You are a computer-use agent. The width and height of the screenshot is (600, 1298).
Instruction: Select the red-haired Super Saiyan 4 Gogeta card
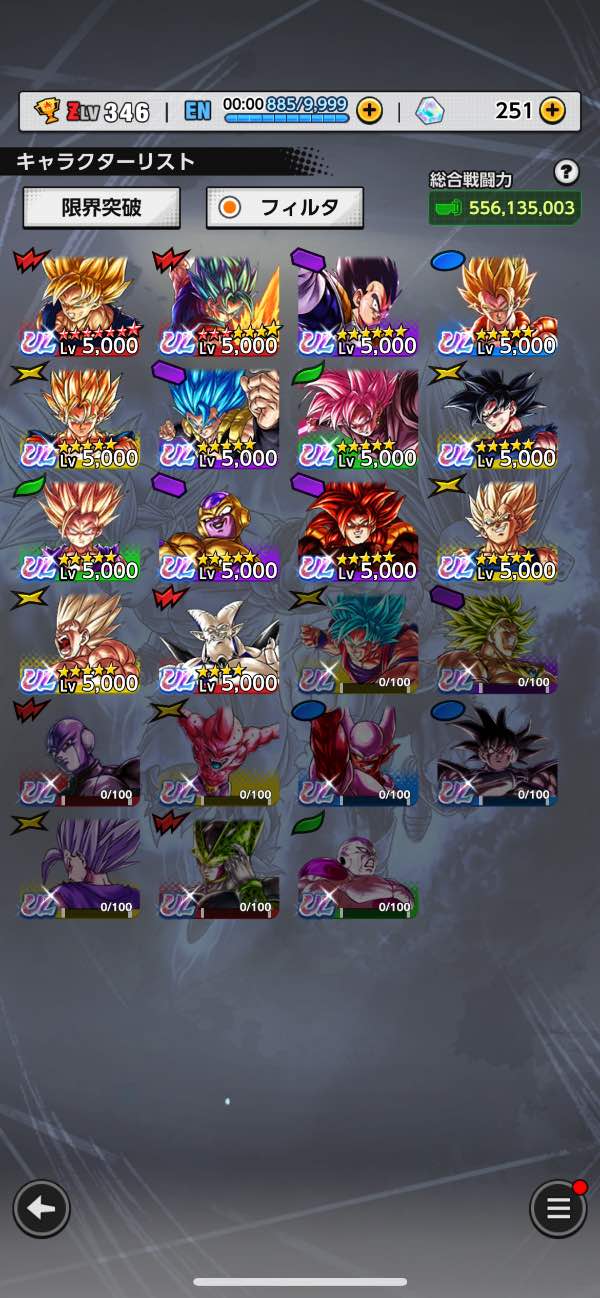tap(357, 531)
